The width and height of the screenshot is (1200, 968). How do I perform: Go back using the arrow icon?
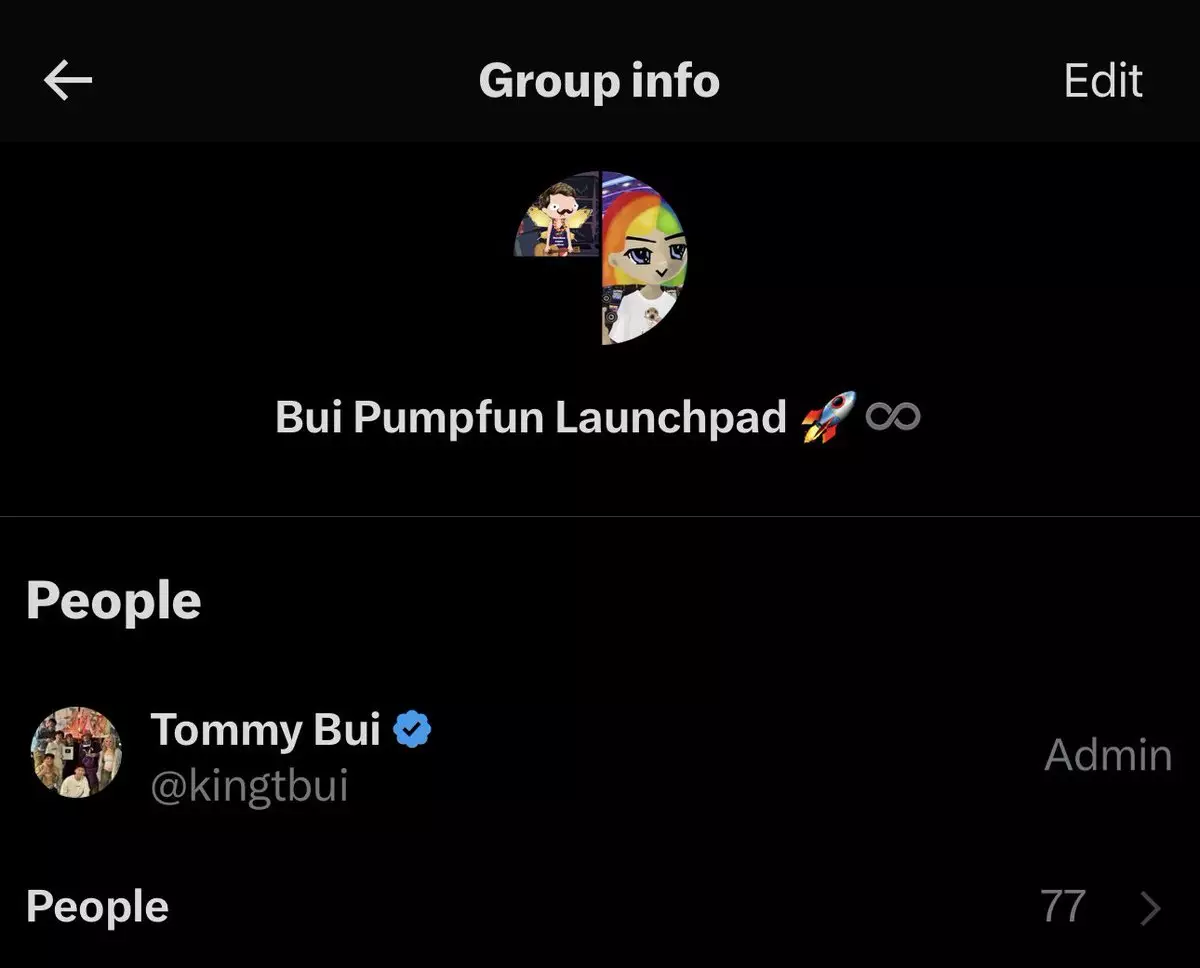(68, 81)
